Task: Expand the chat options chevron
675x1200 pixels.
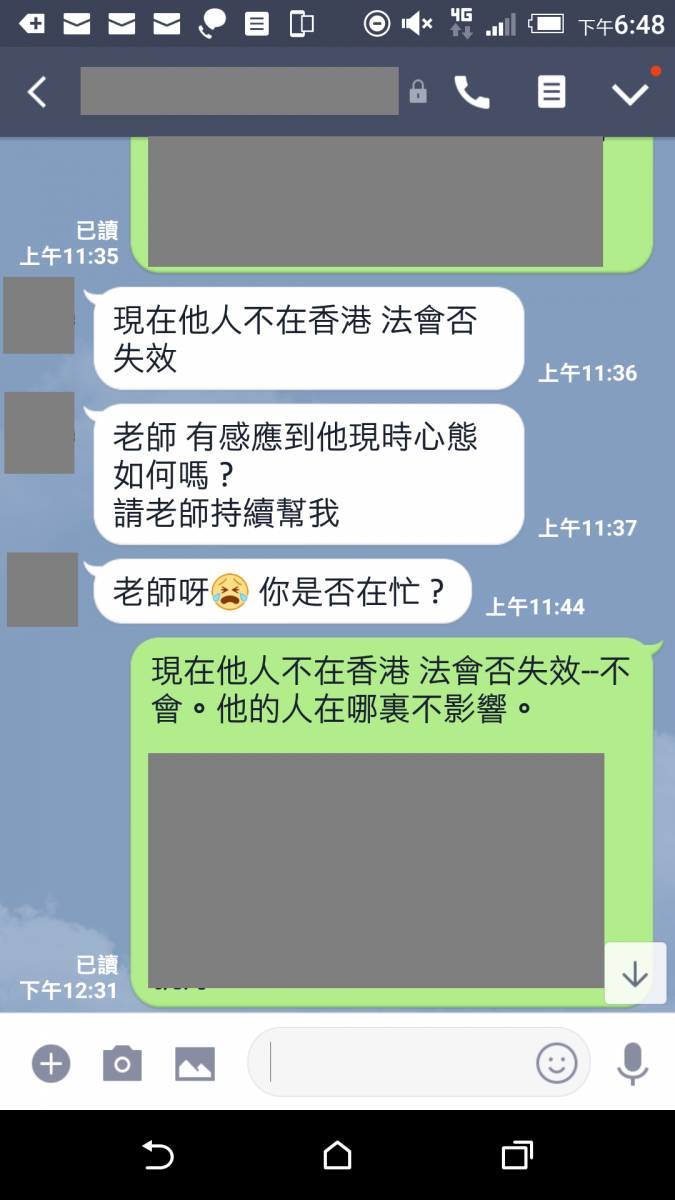Action: (x=630, y=93)
